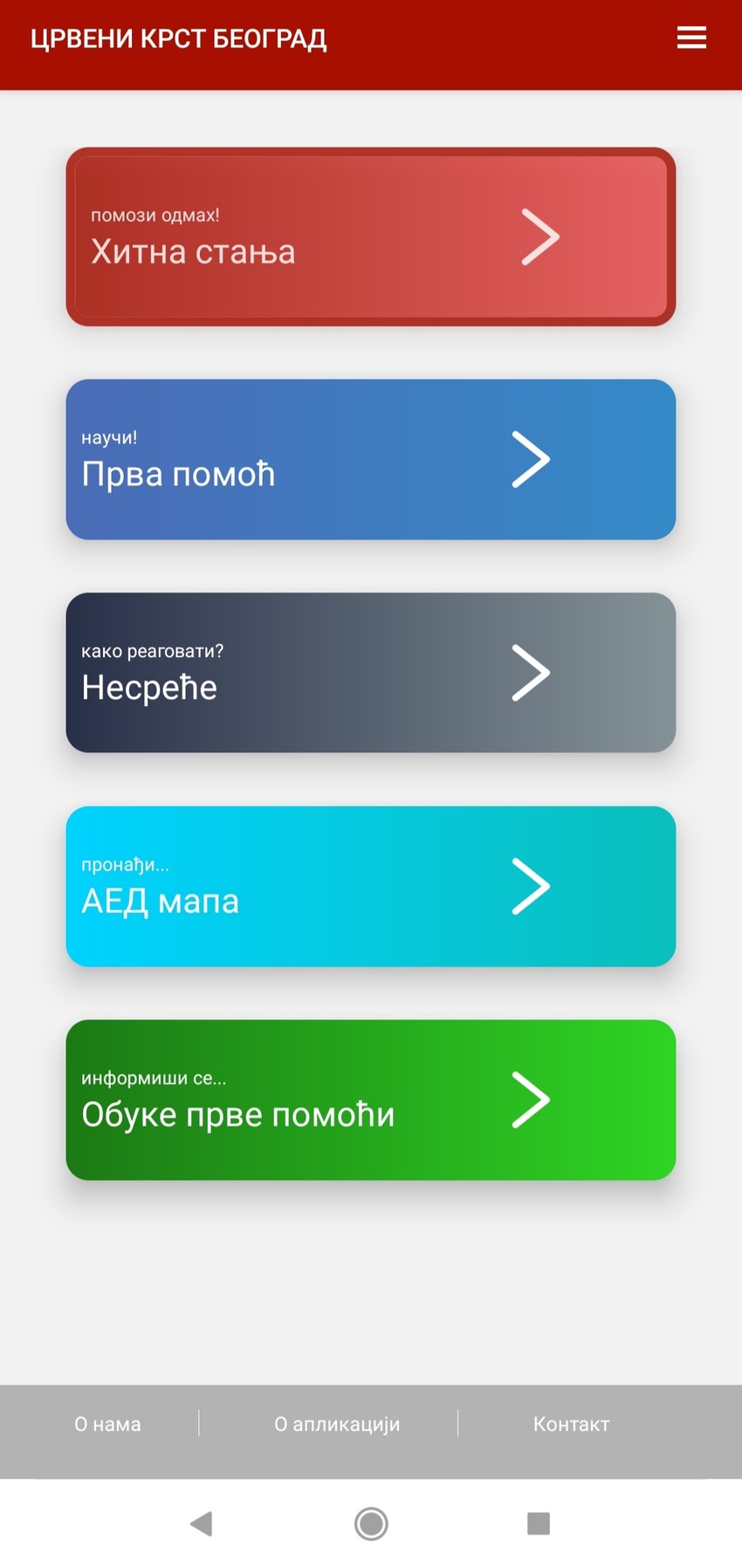Go to Контакт
Screen dimensions: 742x1568
tap(571, 1424)
